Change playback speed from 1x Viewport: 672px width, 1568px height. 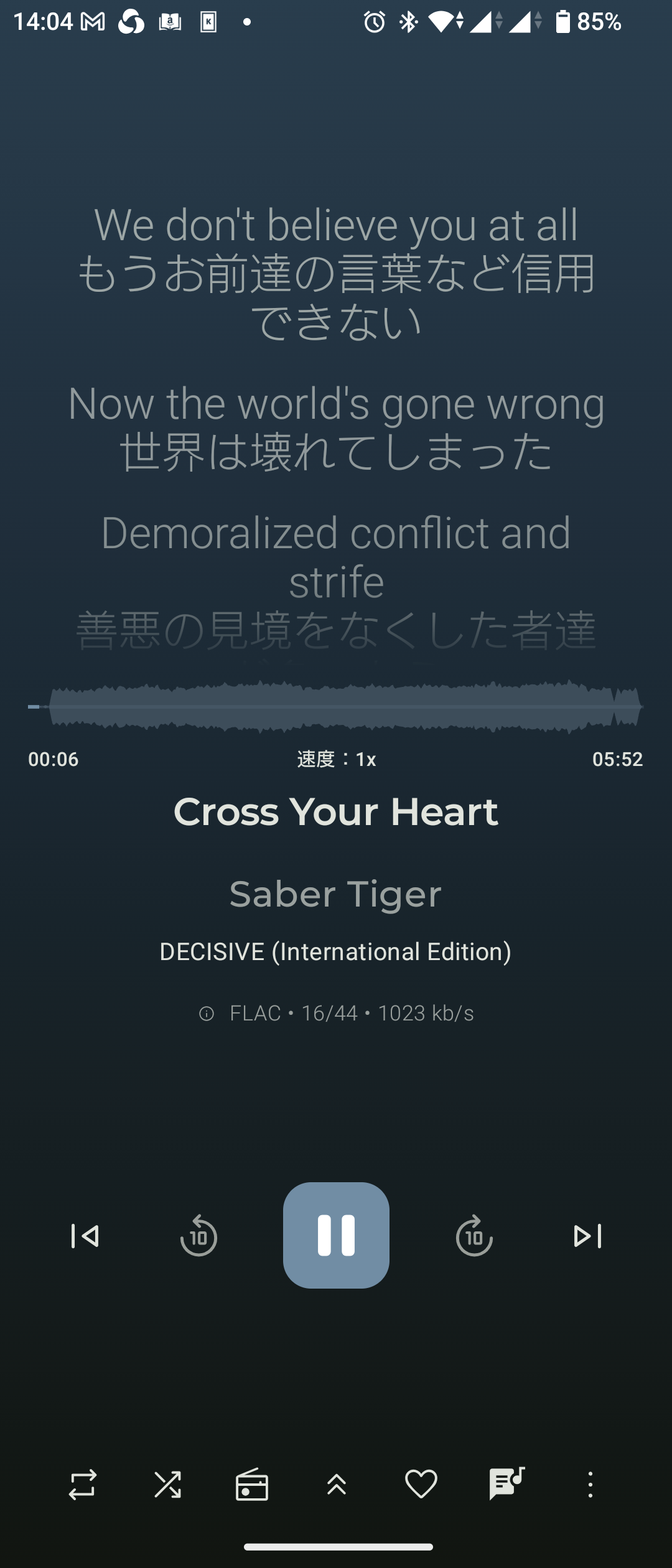click(x=337, y=759)
